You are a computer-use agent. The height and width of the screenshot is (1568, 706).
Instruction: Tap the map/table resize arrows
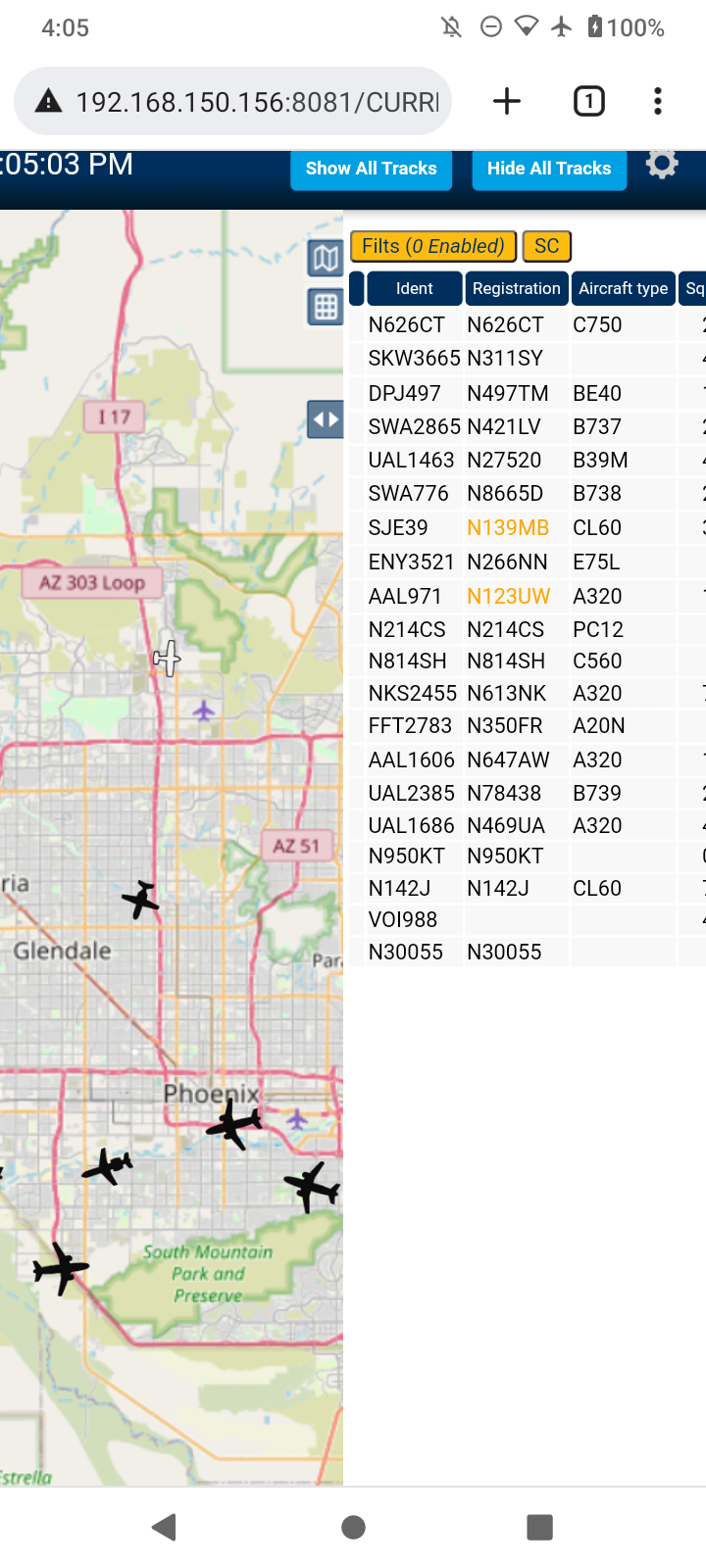[x=326, y=419]
